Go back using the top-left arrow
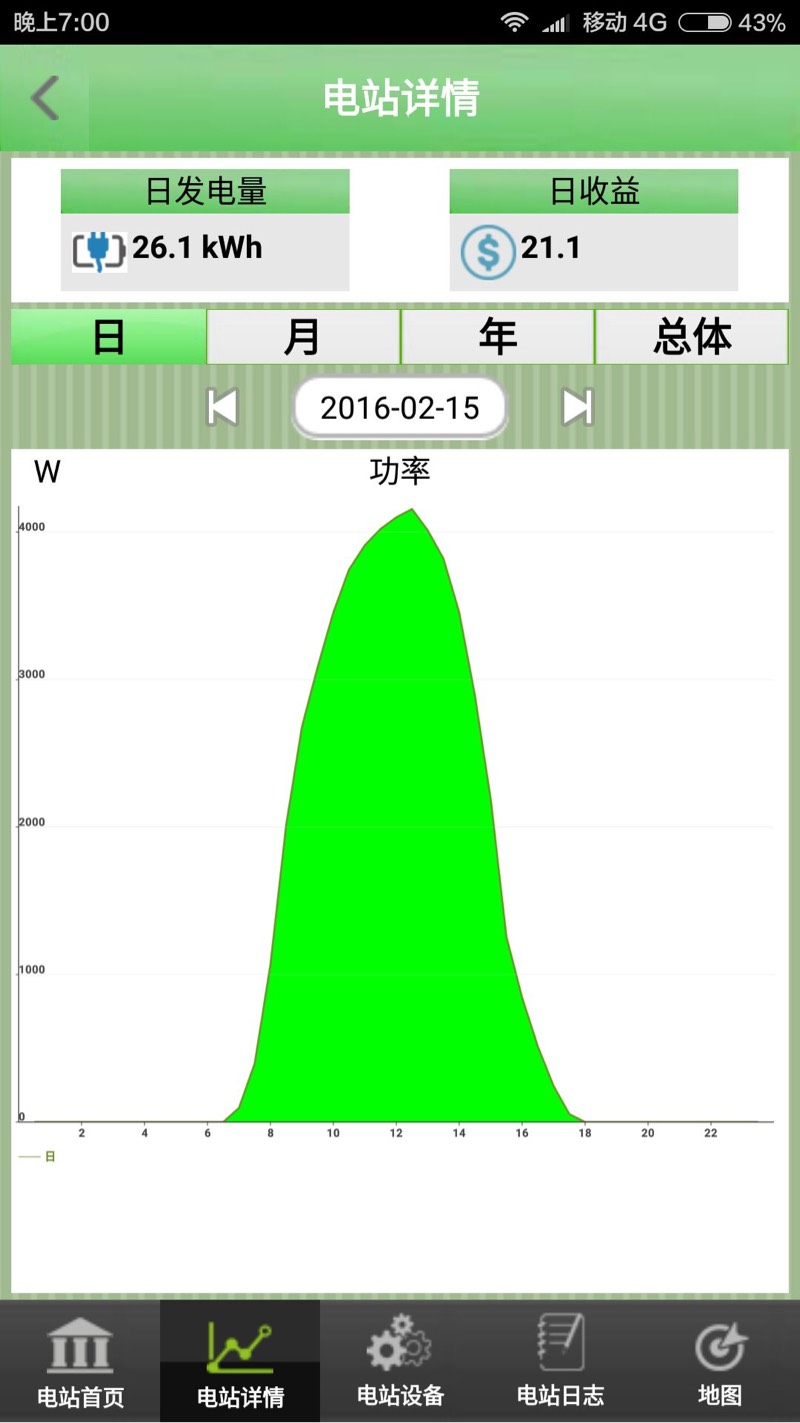 (x=45, y=98)
